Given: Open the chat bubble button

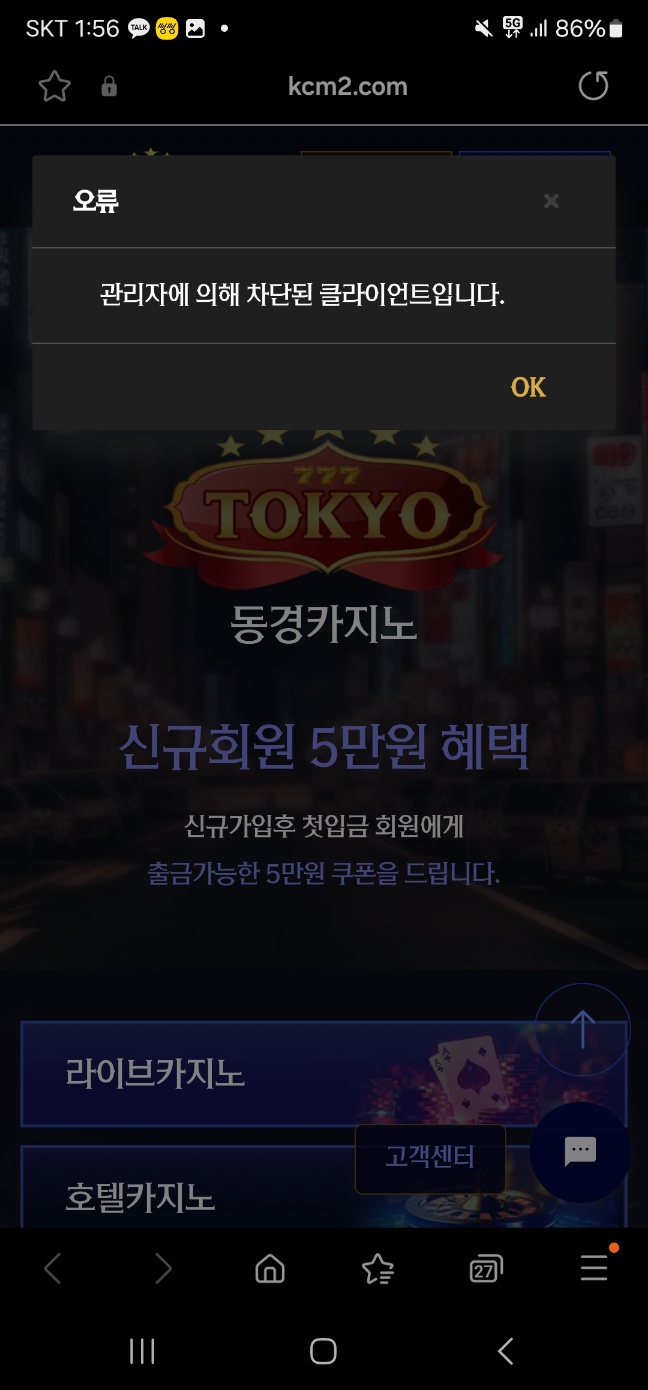Looking at the screenshot, I should tap(580, 1151).
